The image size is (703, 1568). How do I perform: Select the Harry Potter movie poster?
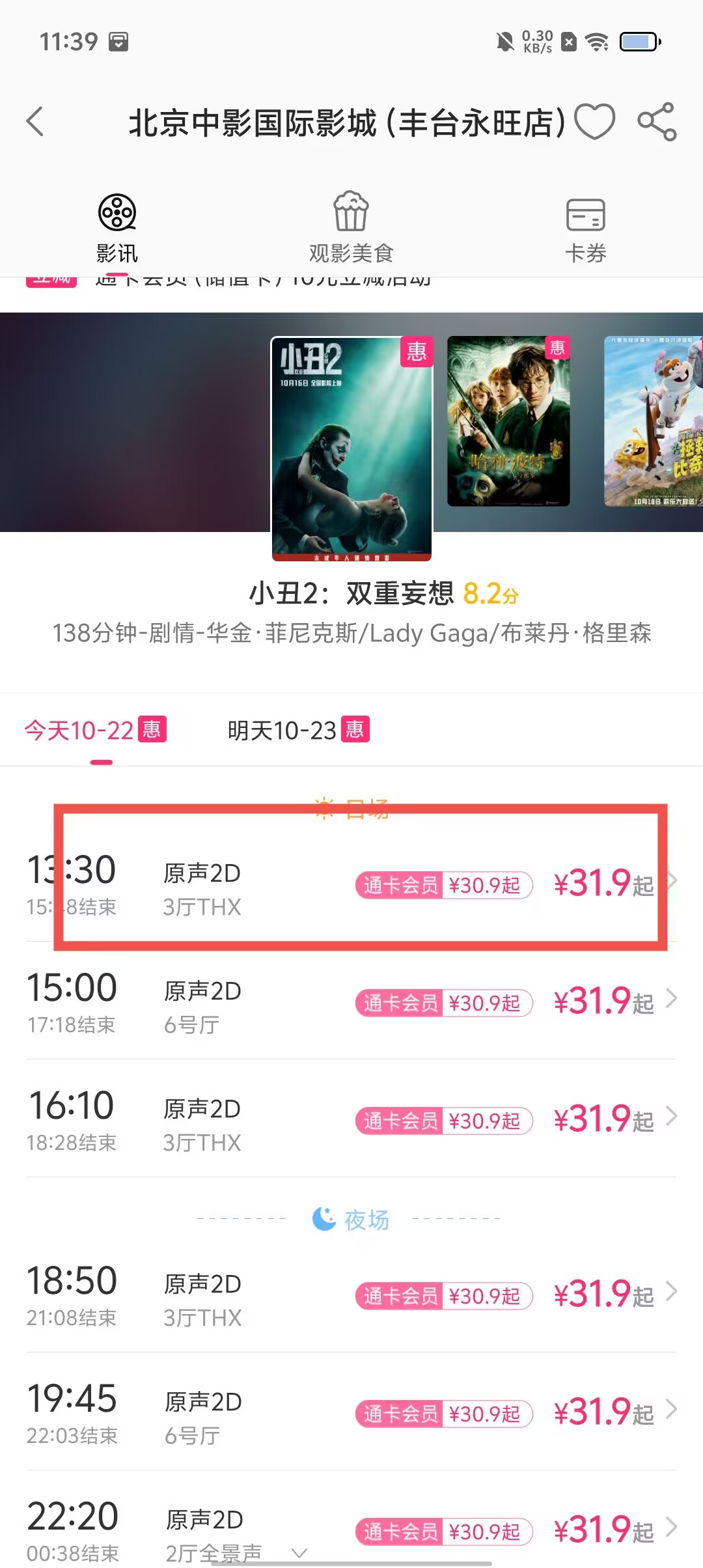tap(508, 421)
